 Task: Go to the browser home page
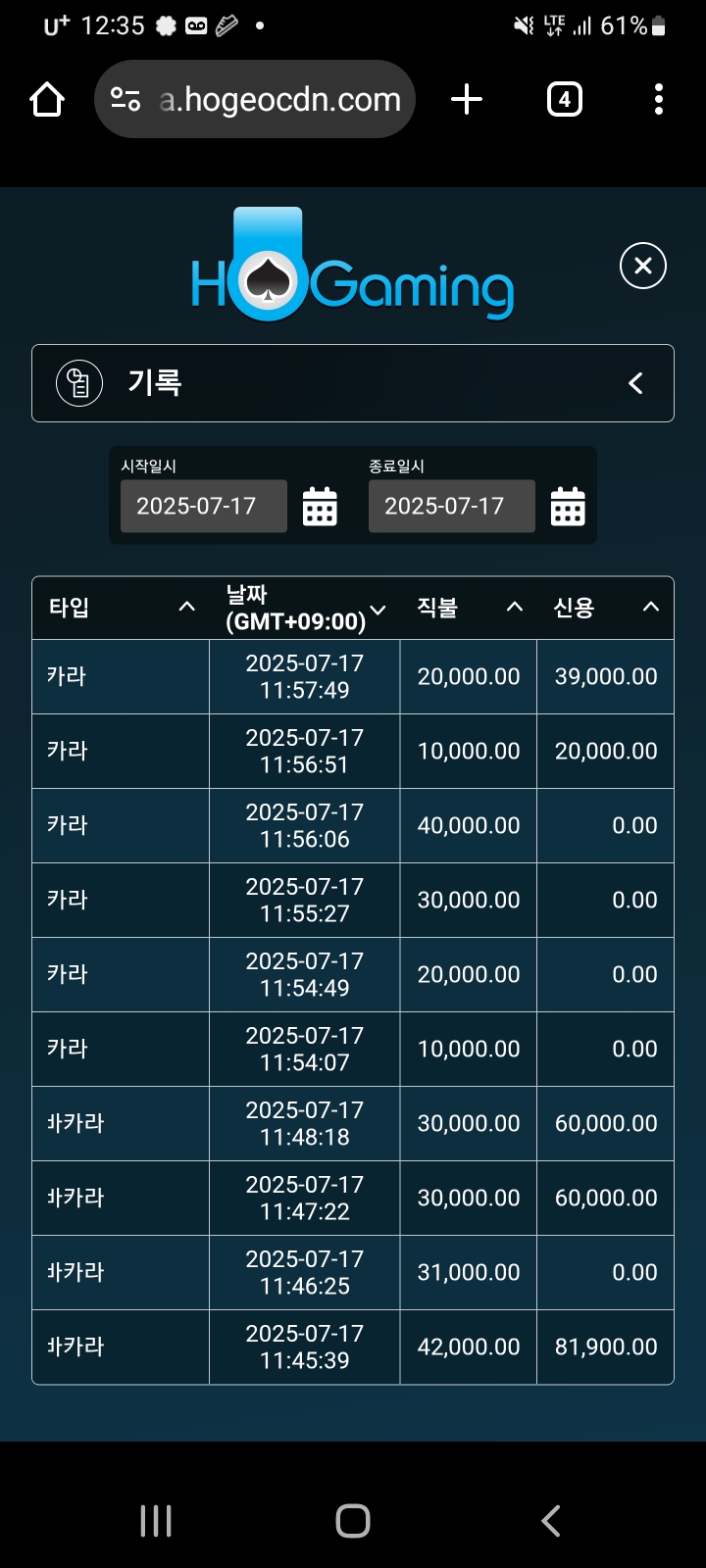coord(47,100)
